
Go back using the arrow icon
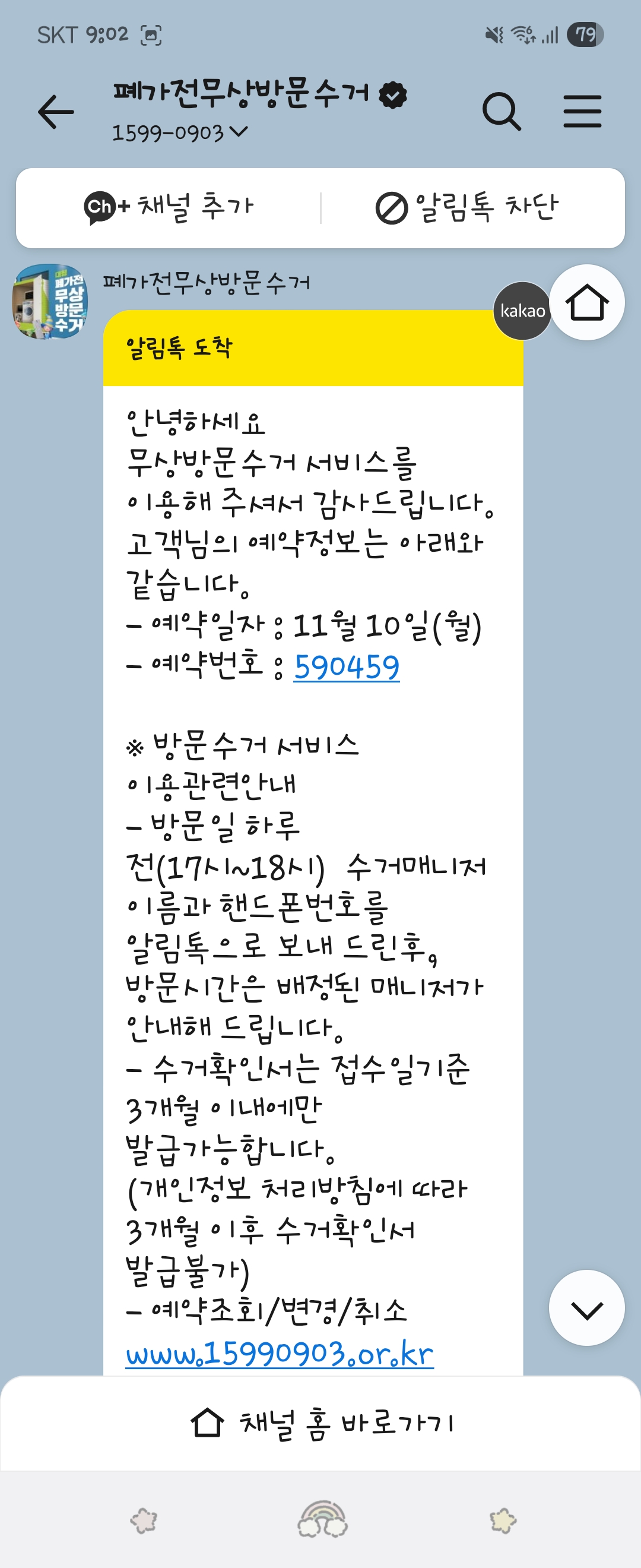56,112
